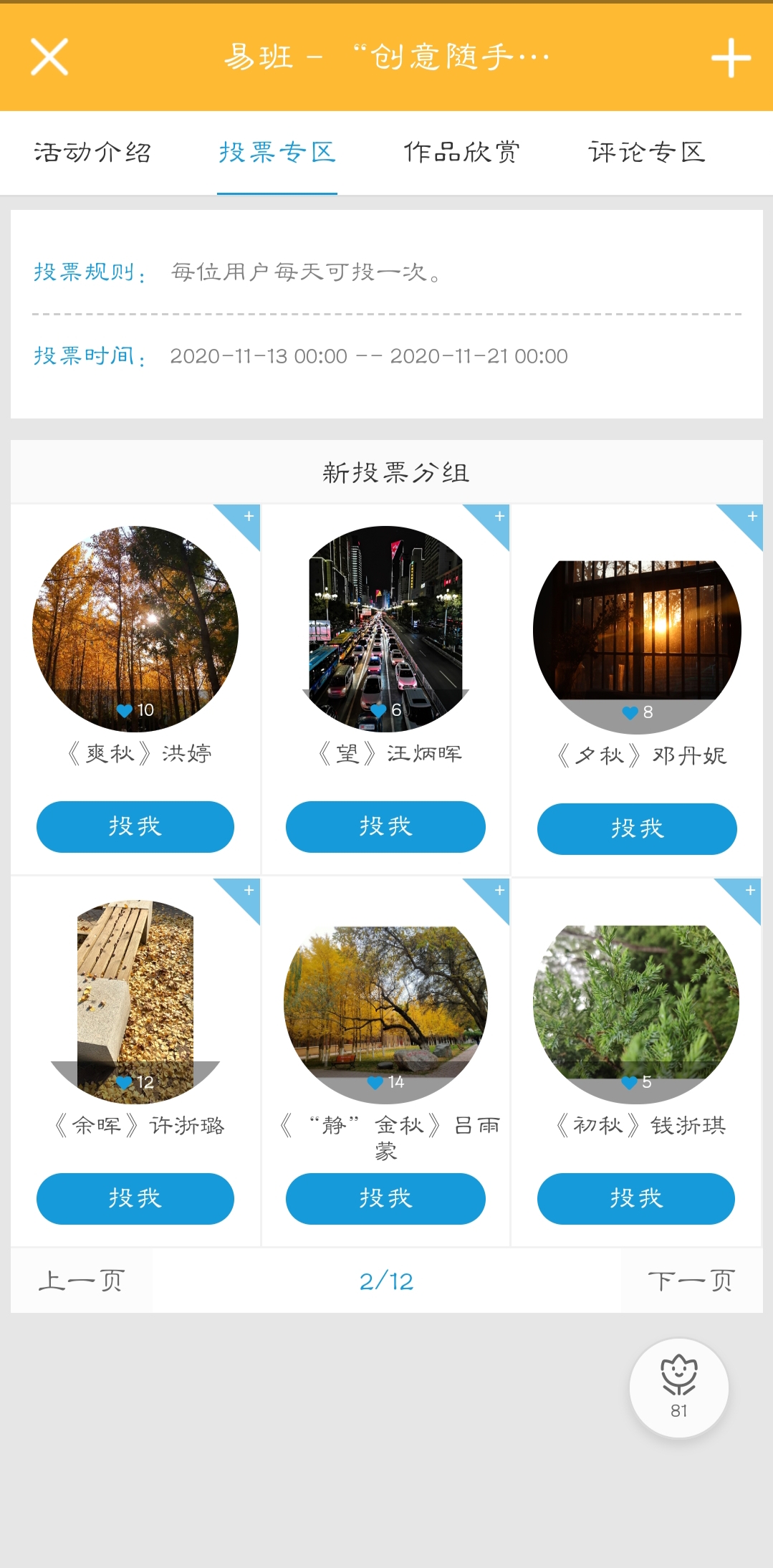The width and height of the screenshot is (773, 1568).
Task: Vote for 《余晖》许浙璐 entry
Action: (x=135, y=1198)
